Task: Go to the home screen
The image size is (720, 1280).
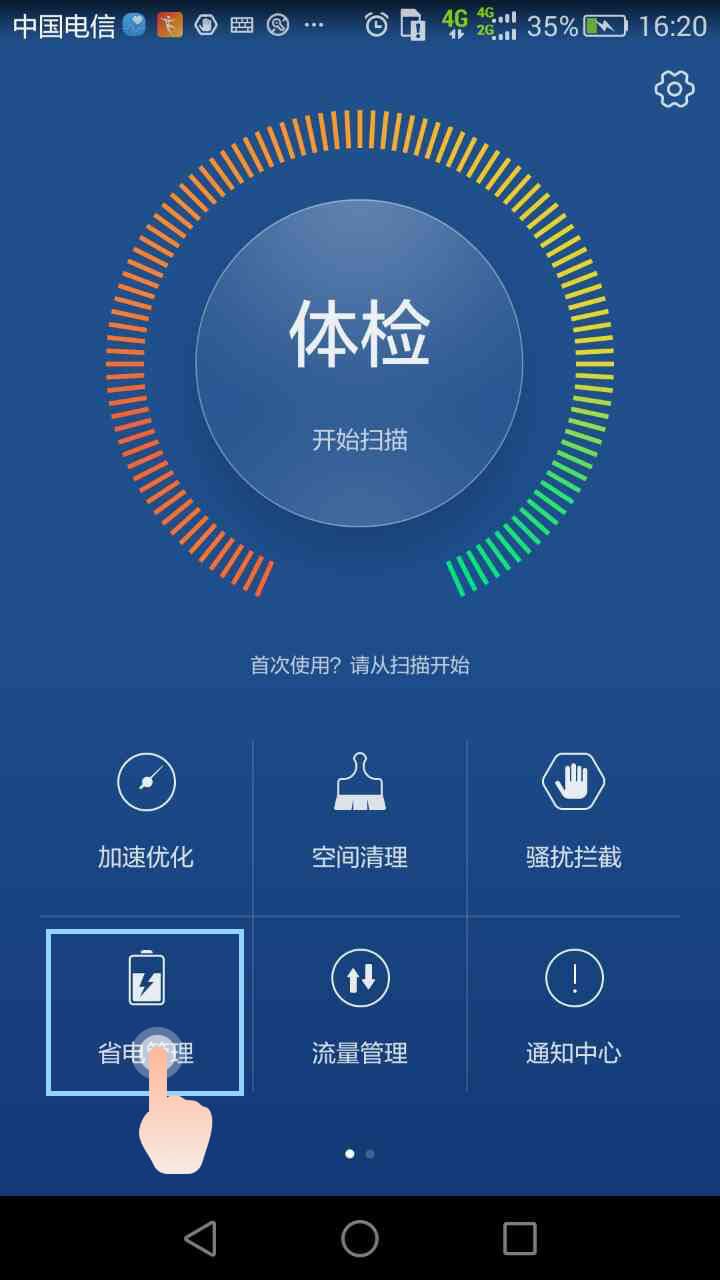Action: [360, 1238]
